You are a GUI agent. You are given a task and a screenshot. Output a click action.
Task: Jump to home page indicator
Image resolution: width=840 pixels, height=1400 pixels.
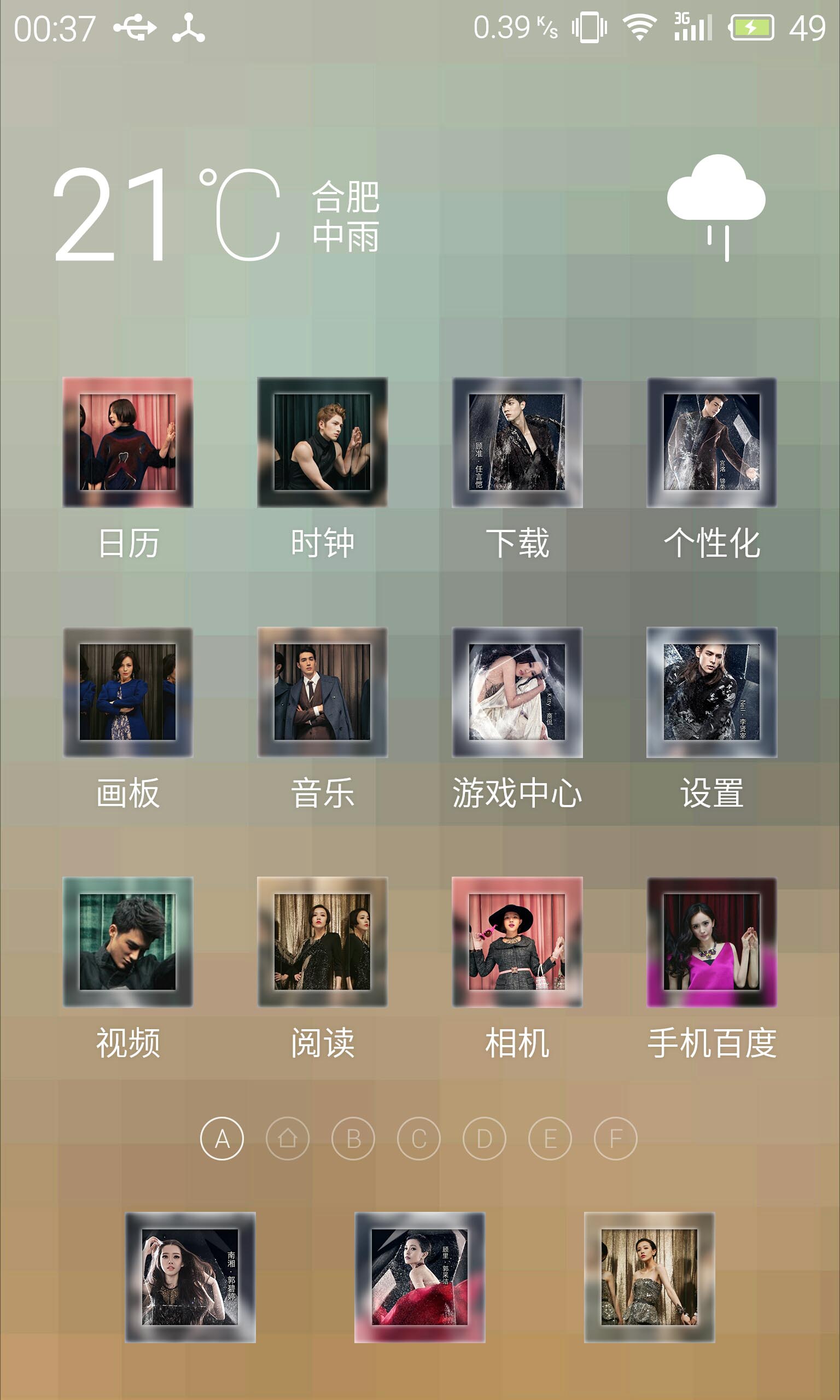click(x=288, y=1139)
